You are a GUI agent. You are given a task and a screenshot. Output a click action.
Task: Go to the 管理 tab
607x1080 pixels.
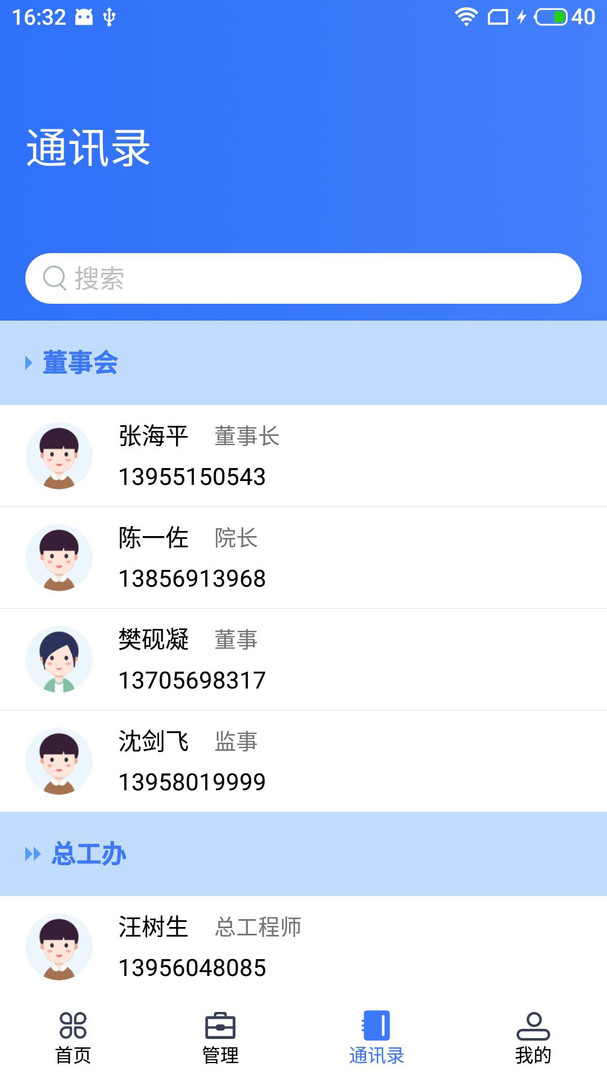coord(220,1037)
